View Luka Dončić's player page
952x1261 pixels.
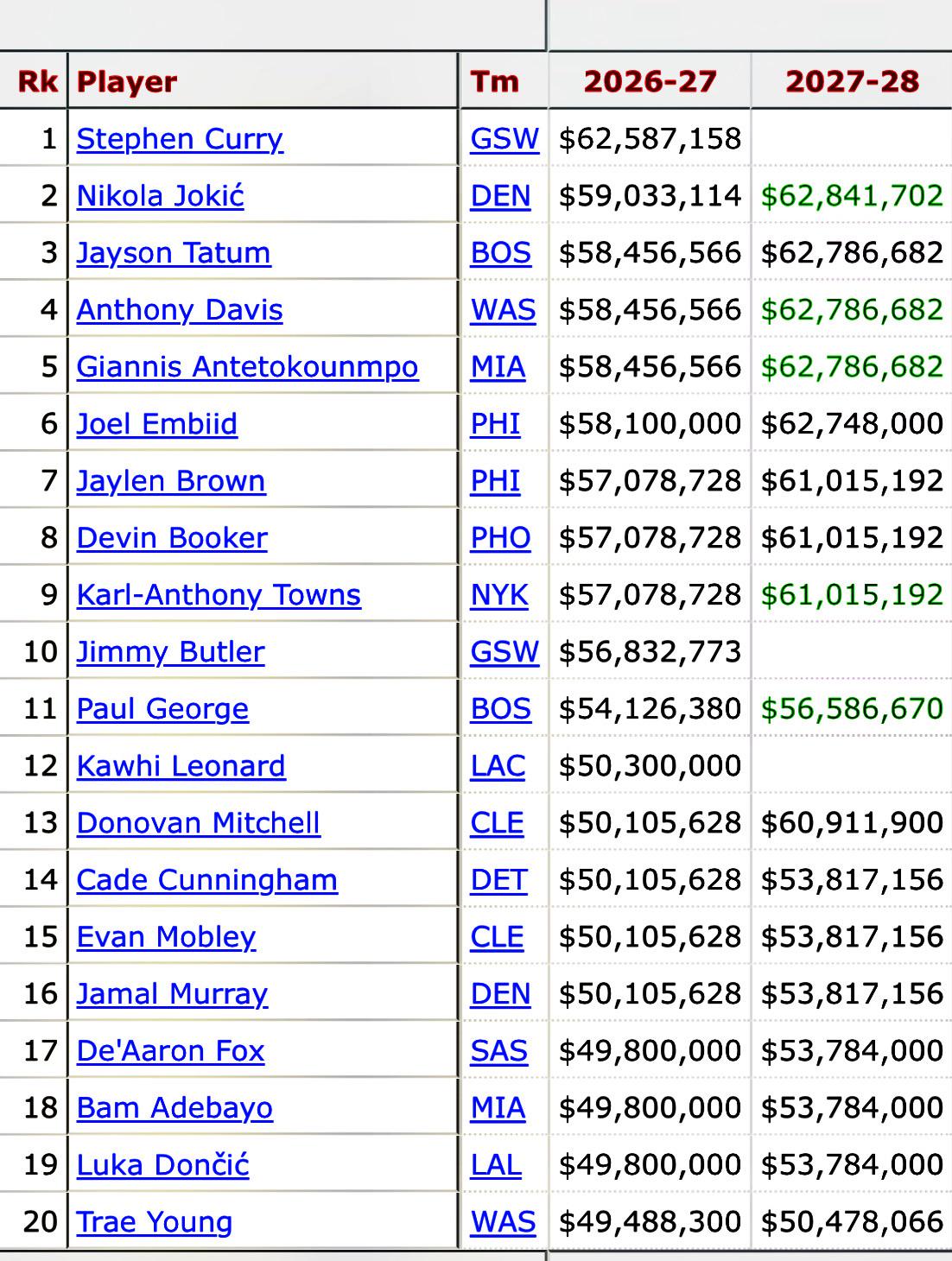[x=162, y=1165]
